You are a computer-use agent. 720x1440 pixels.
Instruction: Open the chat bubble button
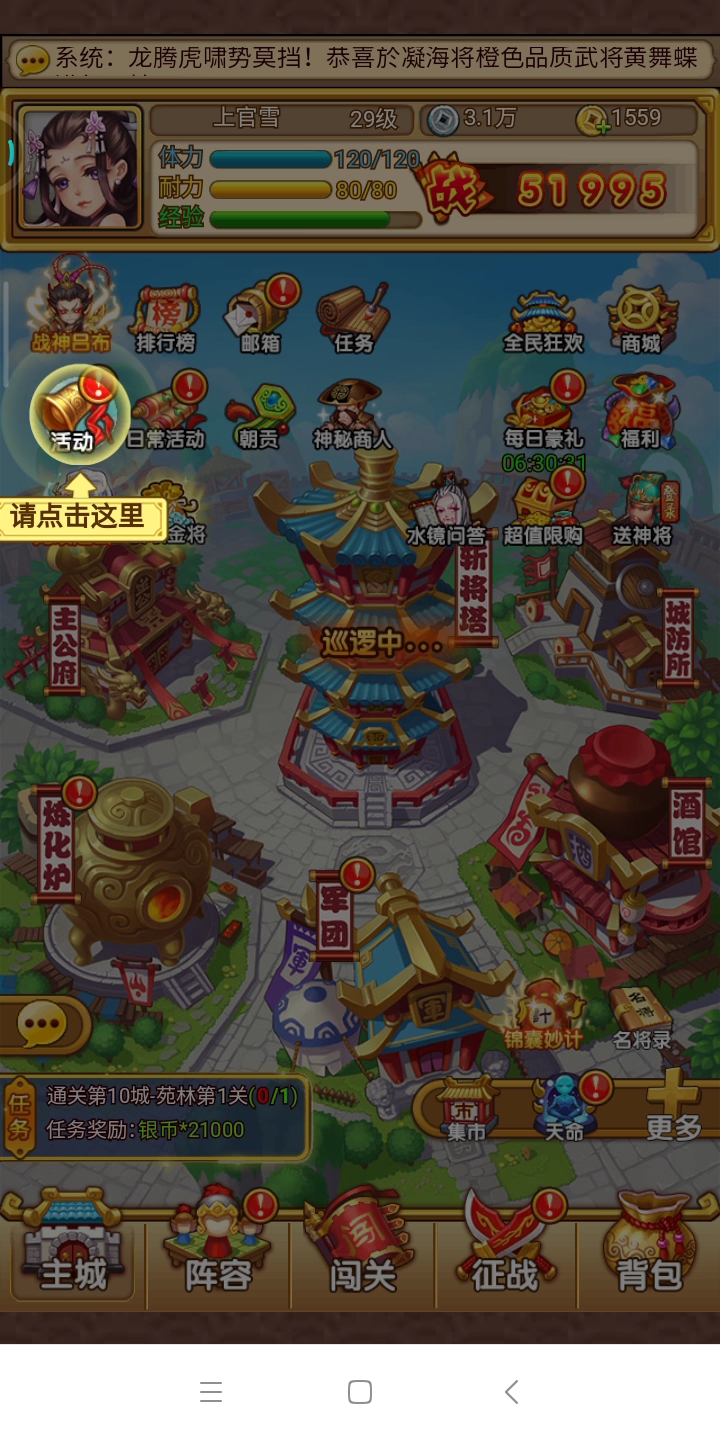tap(42, 1025)
